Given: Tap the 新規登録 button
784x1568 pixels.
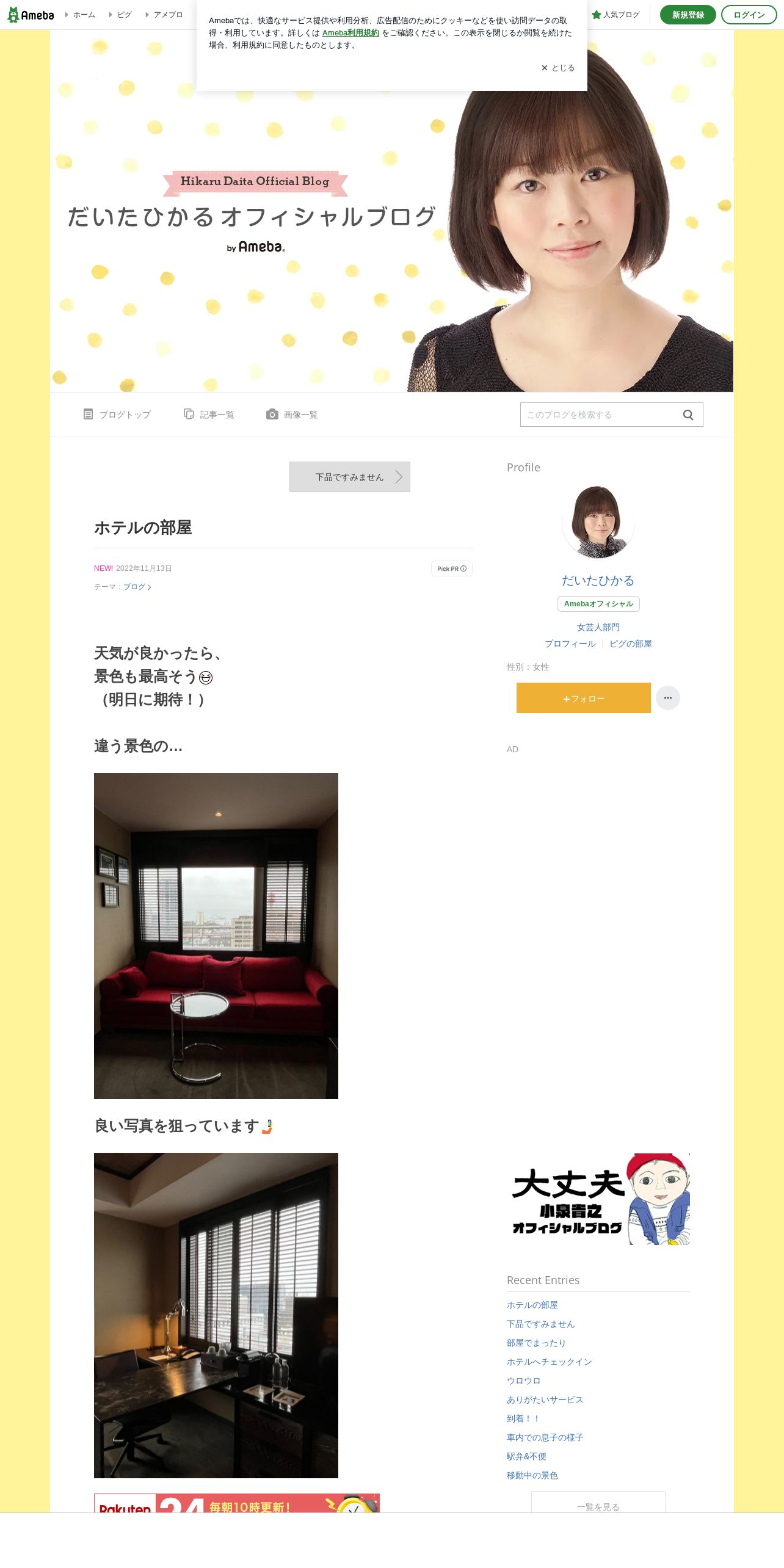Looking at the screenshot, I should point(688,15).
